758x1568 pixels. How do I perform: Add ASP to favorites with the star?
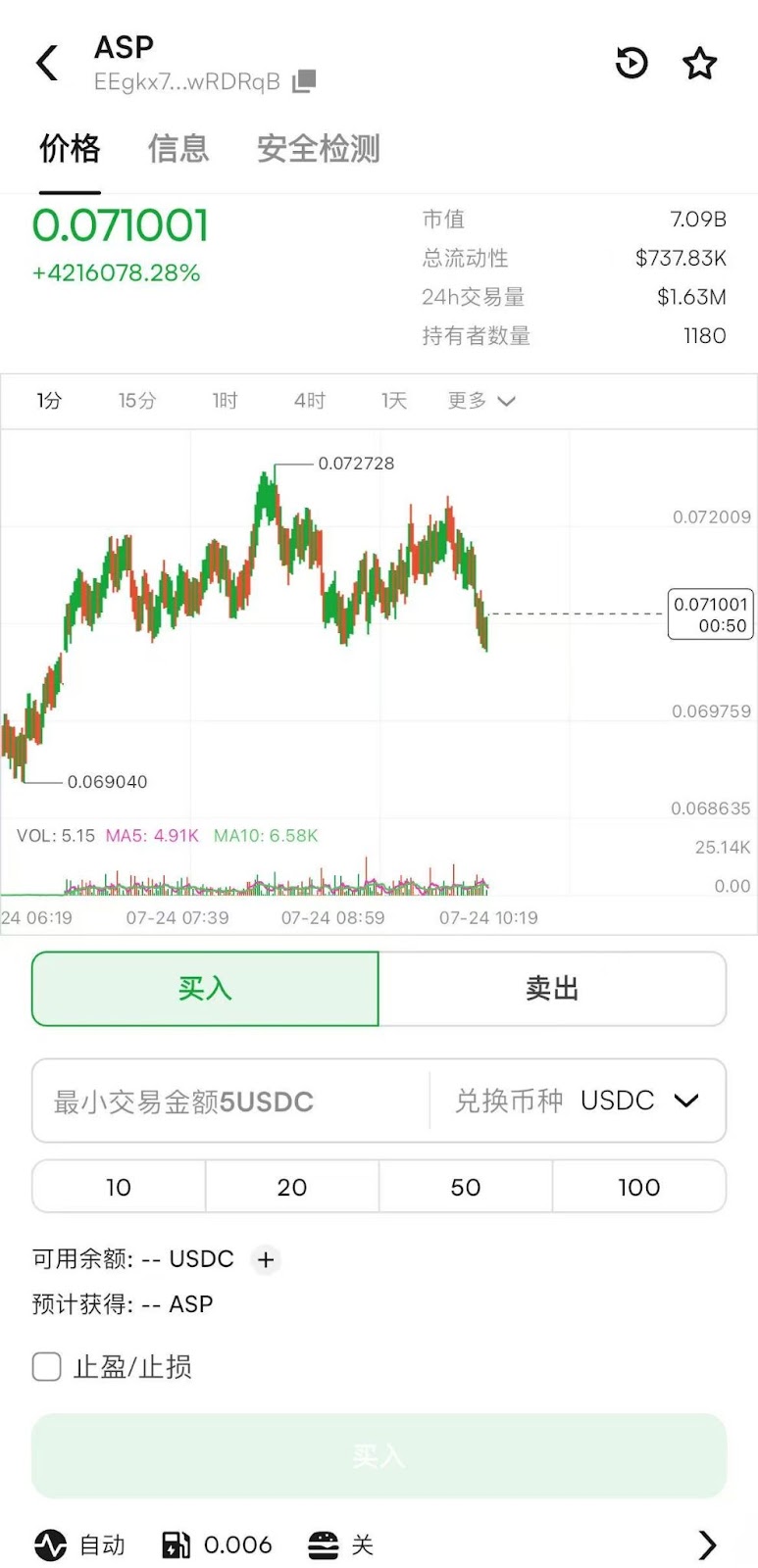click(x=699, y=64)
